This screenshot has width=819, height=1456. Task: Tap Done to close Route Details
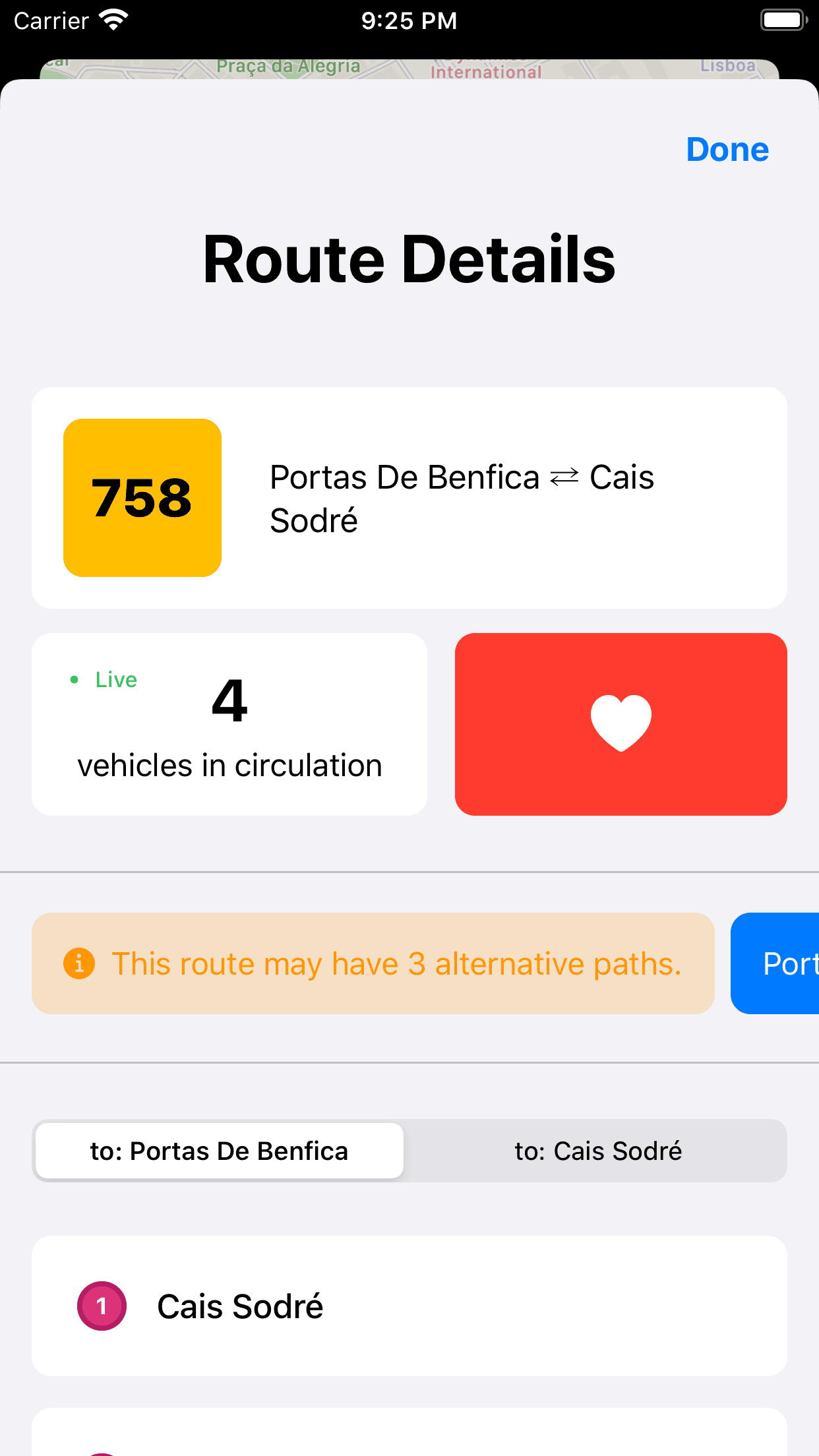(x=727, y=150)
